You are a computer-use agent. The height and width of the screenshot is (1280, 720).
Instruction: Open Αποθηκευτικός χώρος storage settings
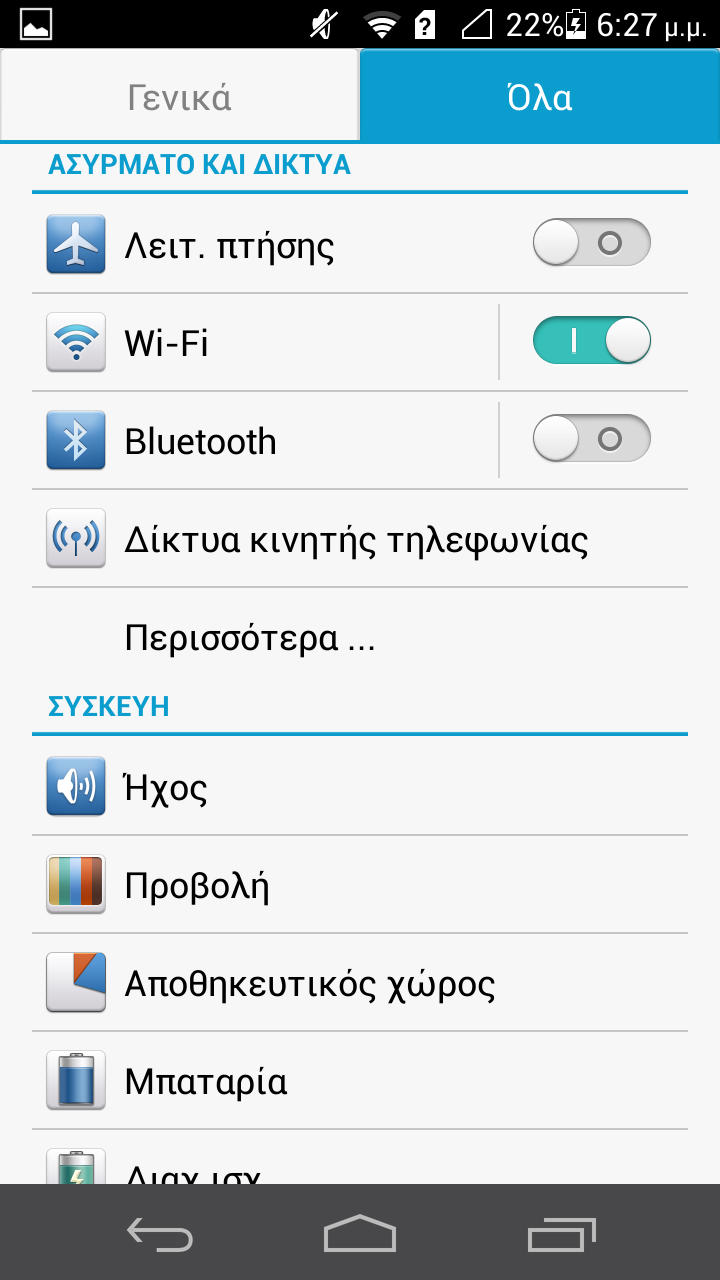360,983
